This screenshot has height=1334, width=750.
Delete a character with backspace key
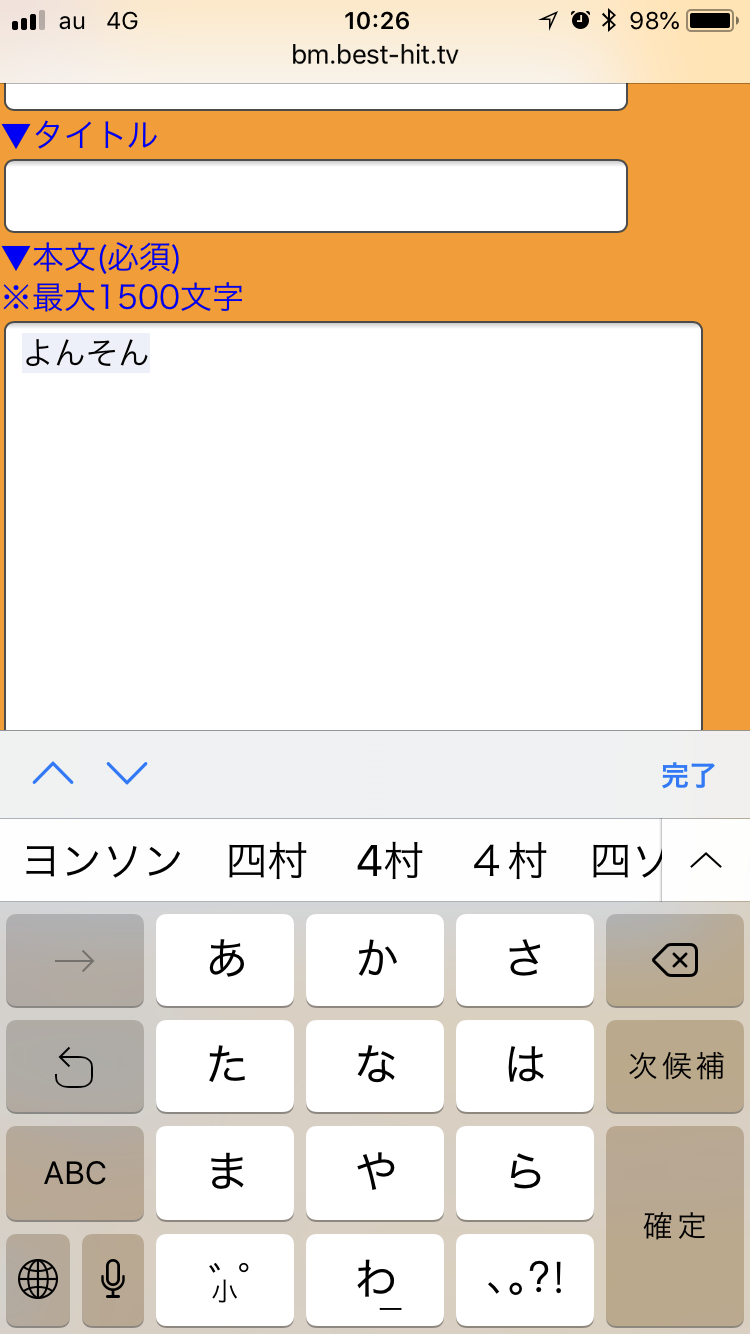click(675, 961)
